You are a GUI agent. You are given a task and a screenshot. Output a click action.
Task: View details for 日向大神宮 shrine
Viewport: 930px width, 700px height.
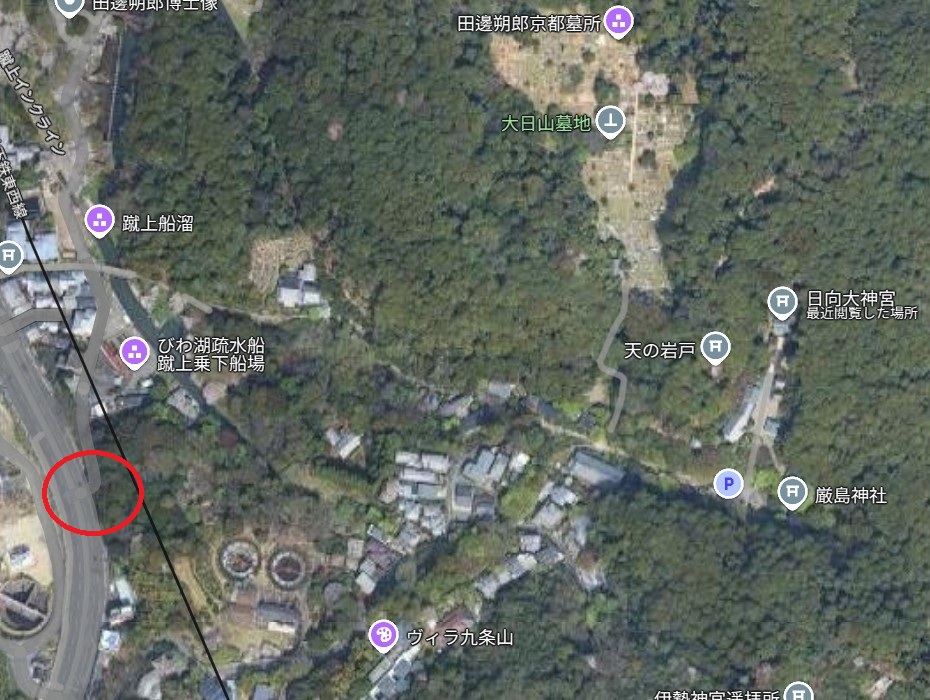tap(782, 300)
